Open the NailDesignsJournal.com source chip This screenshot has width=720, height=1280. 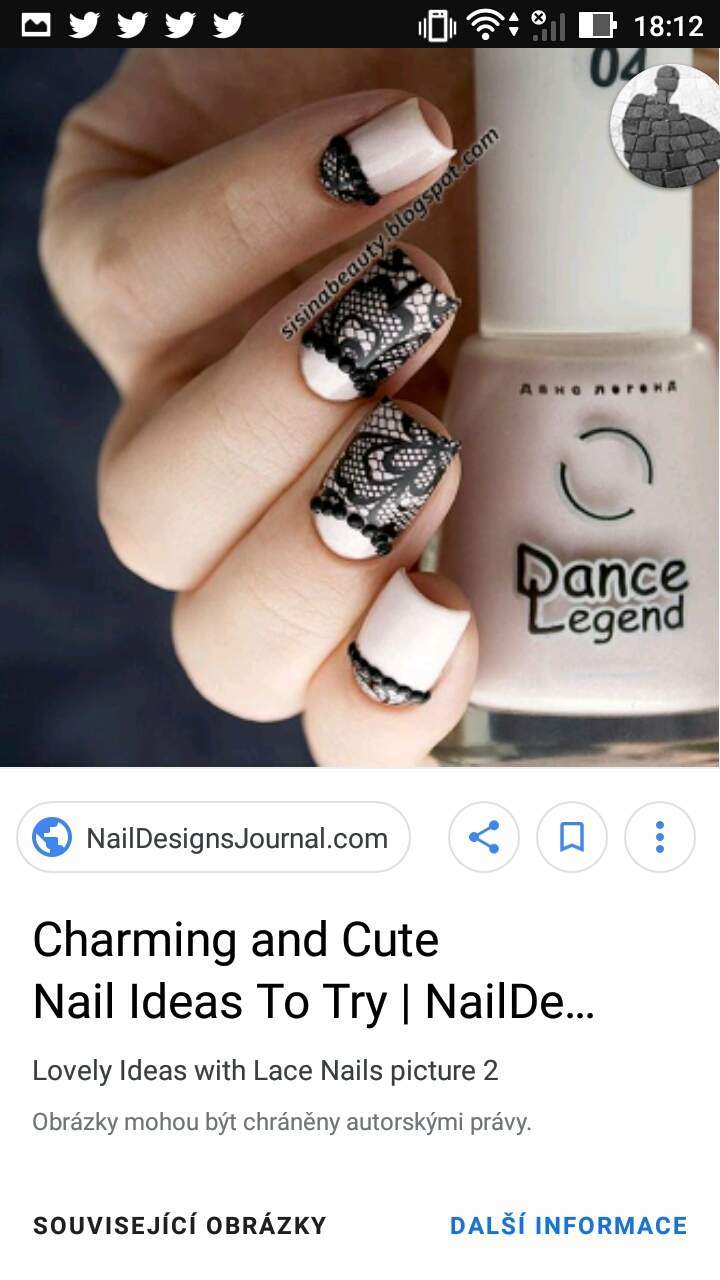click(213, 837)
